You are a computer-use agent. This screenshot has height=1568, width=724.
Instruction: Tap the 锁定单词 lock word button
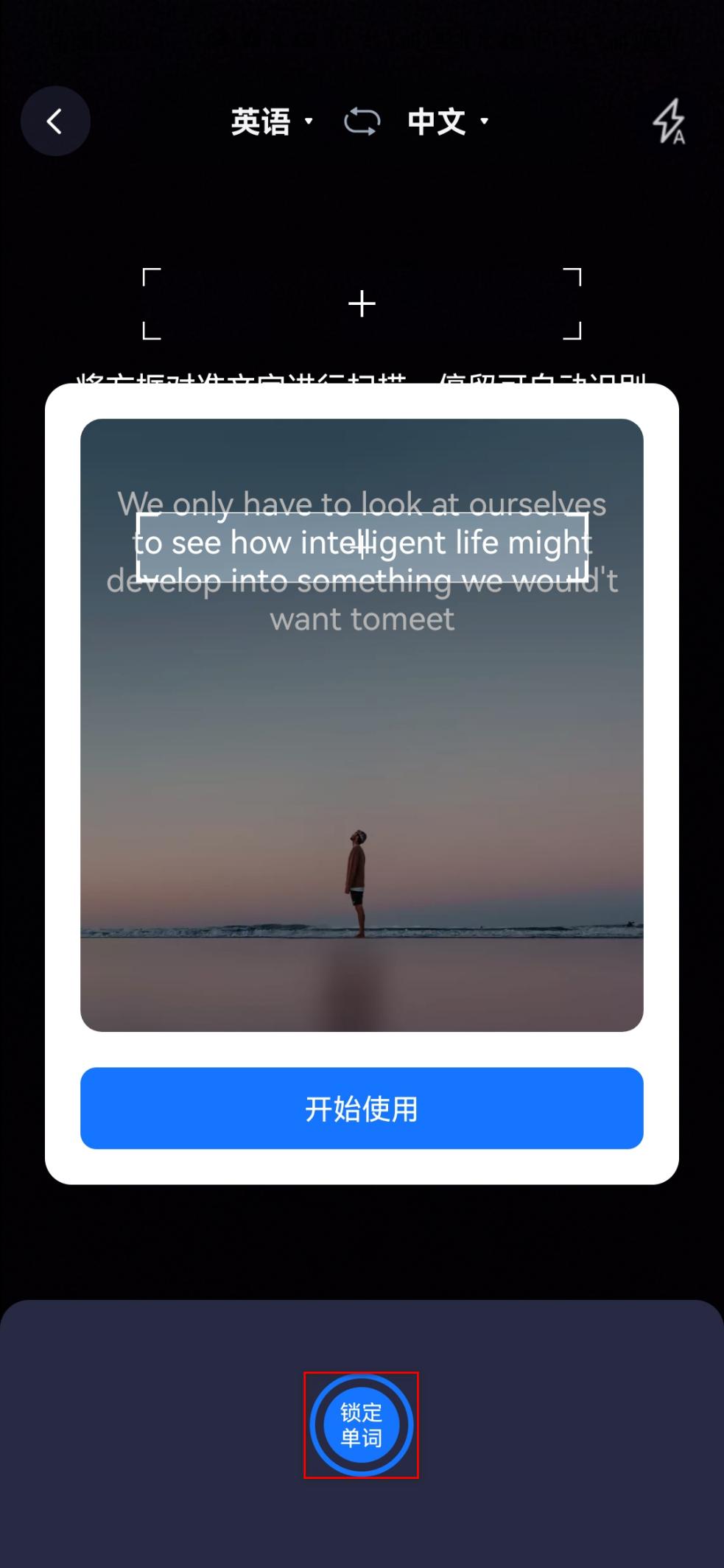point(361,1424)
